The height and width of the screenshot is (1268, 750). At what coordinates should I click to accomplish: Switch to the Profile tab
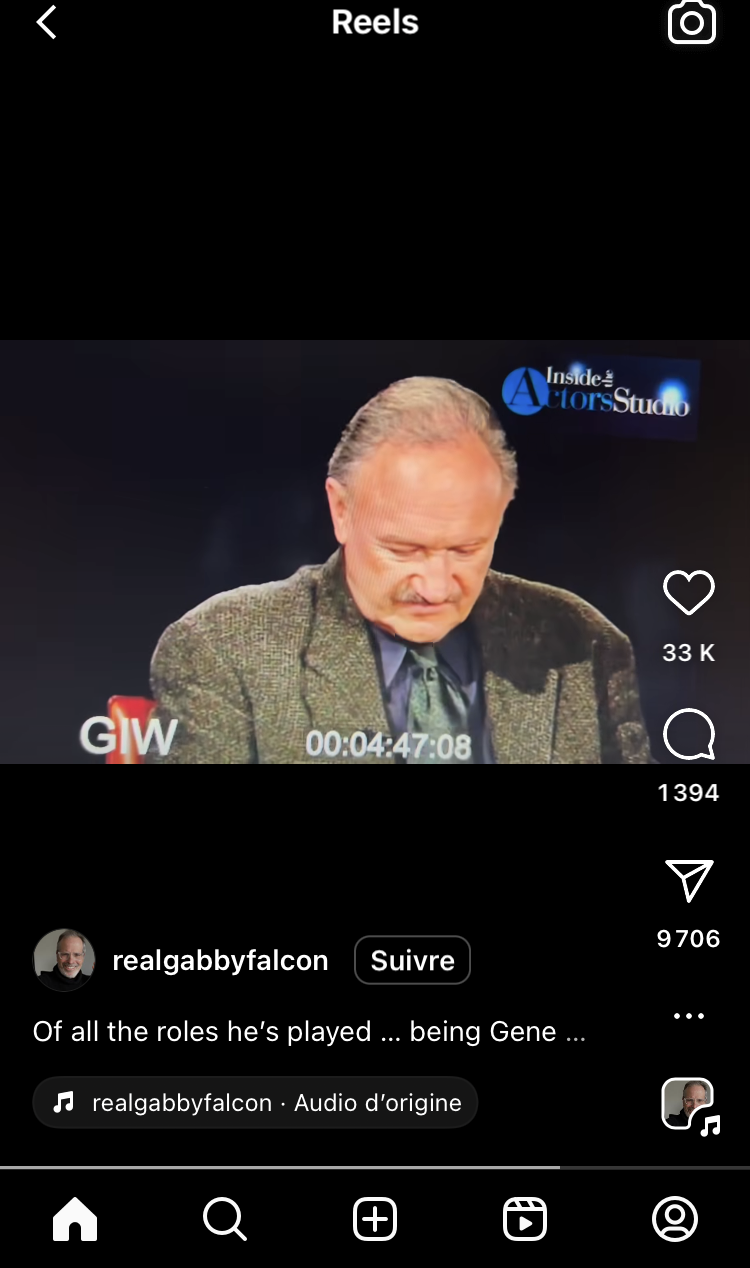click(675, 1219)
